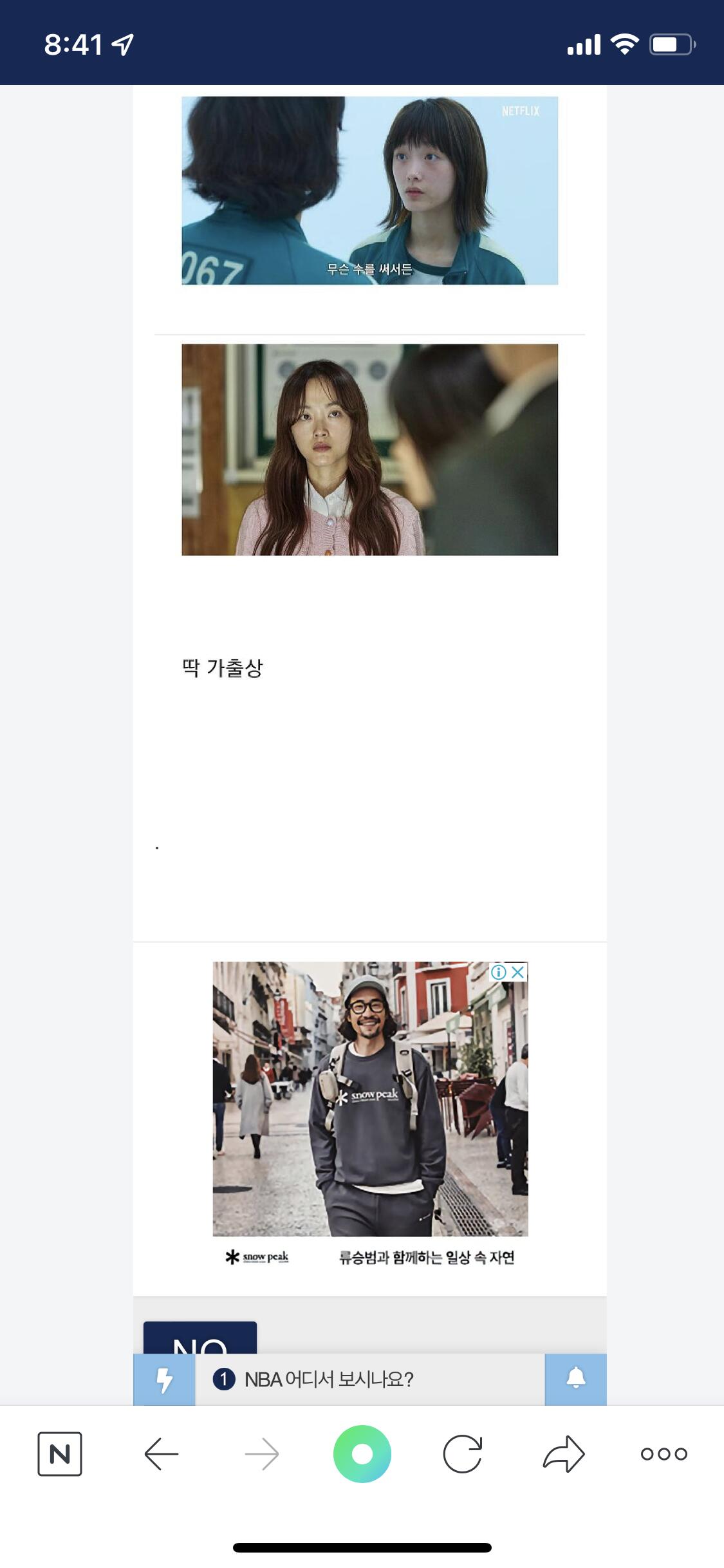Image resolution: width=724 pixels, height=1568 pixels.
Task: Close the Snow Peak ad
Action: pos(518,972)
